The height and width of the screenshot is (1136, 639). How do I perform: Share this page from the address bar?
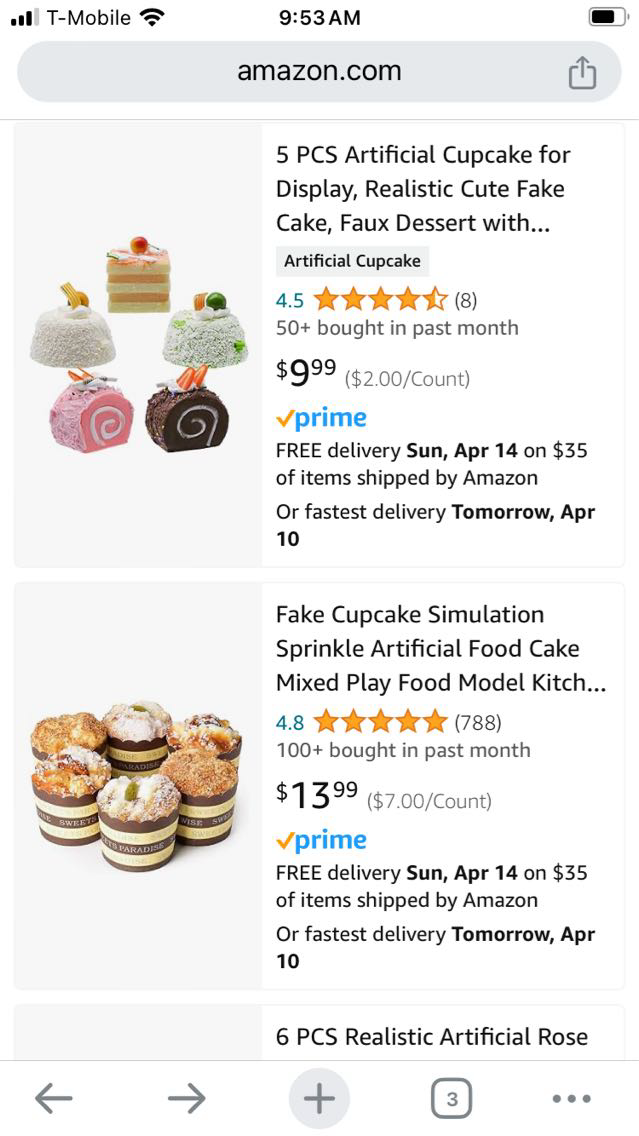coord(581,72)
